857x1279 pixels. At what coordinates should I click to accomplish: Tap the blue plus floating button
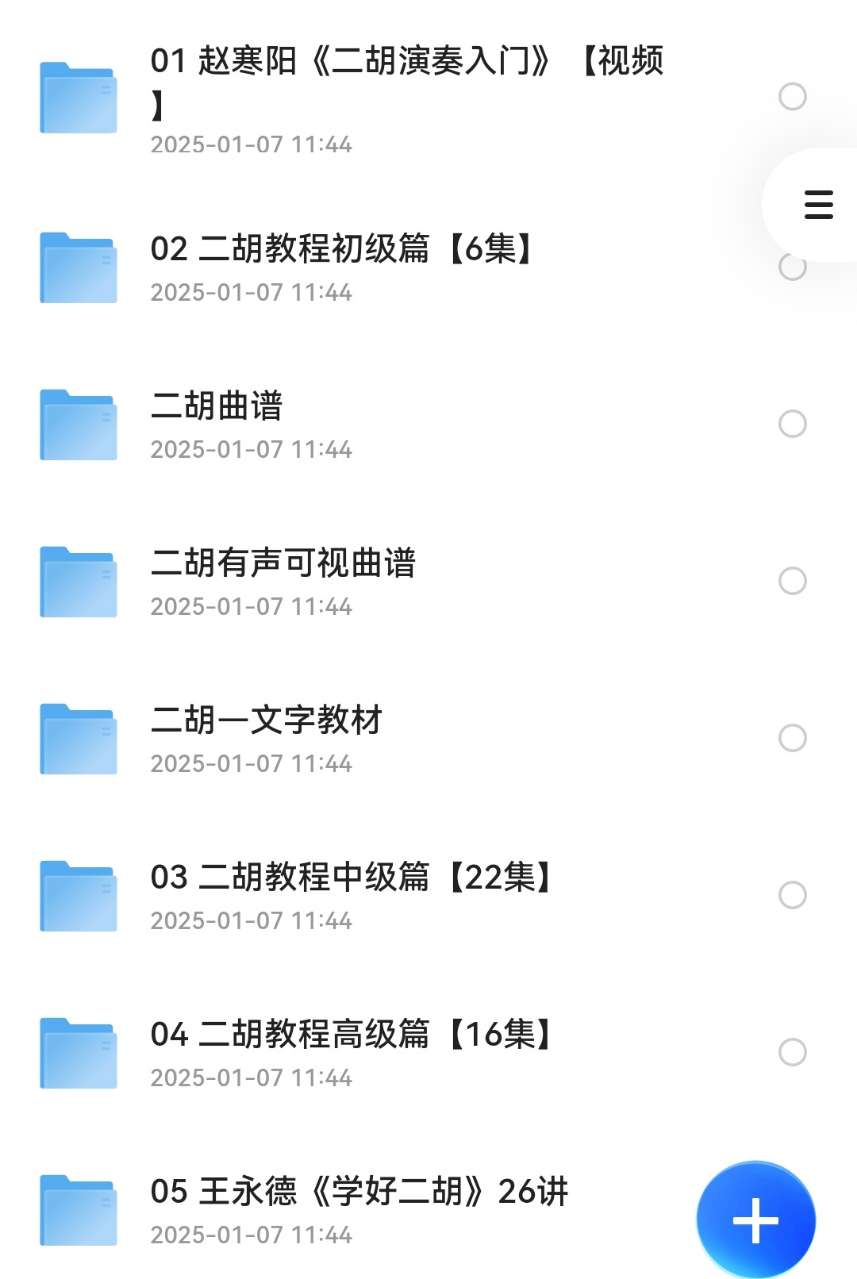(x=756, y=1220)
